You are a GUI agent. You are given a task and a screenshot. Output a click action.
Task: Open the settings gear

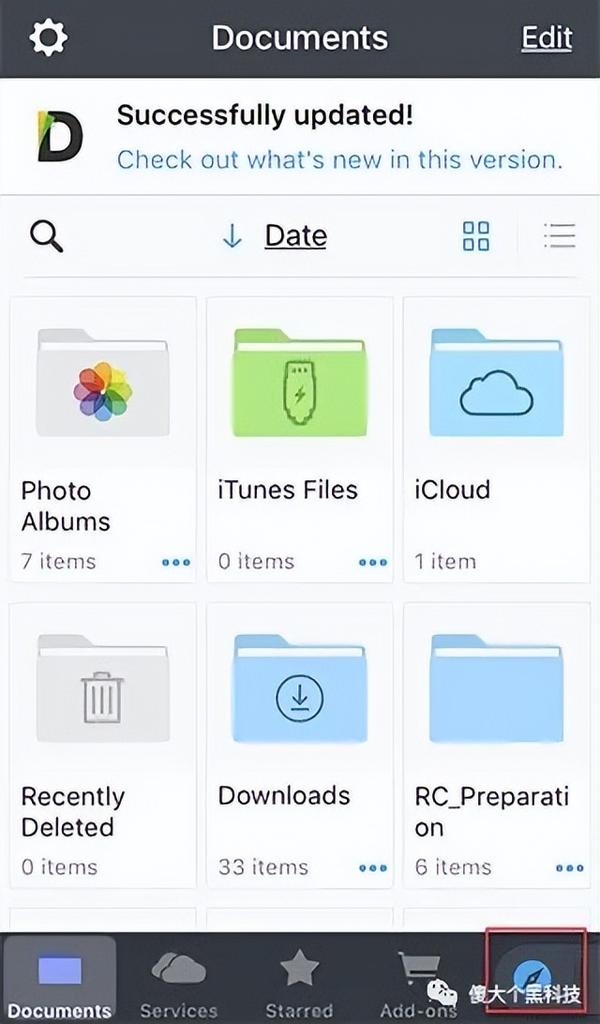click(x=48, y=38)
